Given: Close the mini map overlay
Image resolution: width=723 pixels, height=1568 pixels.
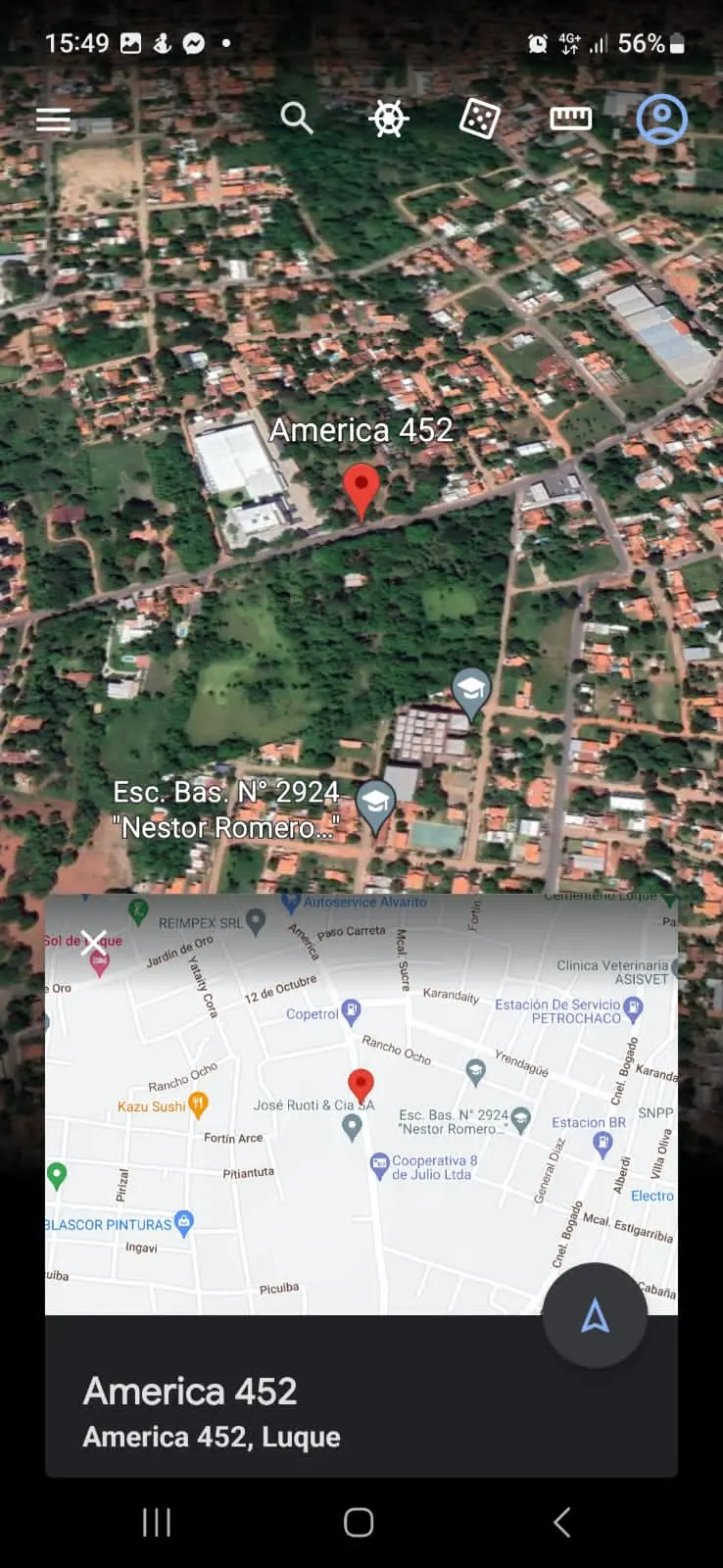Looking at the screenshot, I should [x=94, y=944].
